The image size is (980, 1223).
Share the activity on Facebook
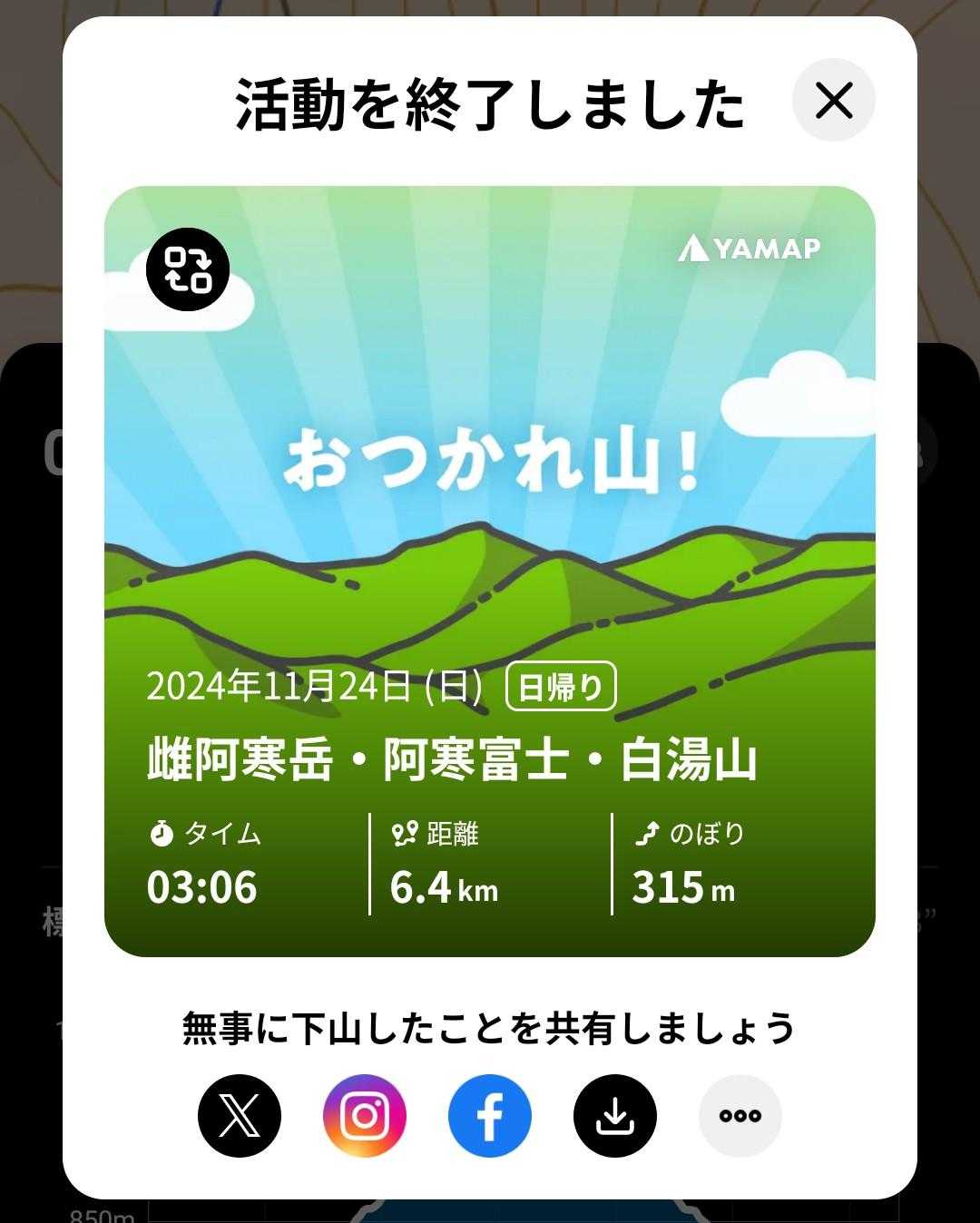pyautogui.click(x=490, y=1115)
